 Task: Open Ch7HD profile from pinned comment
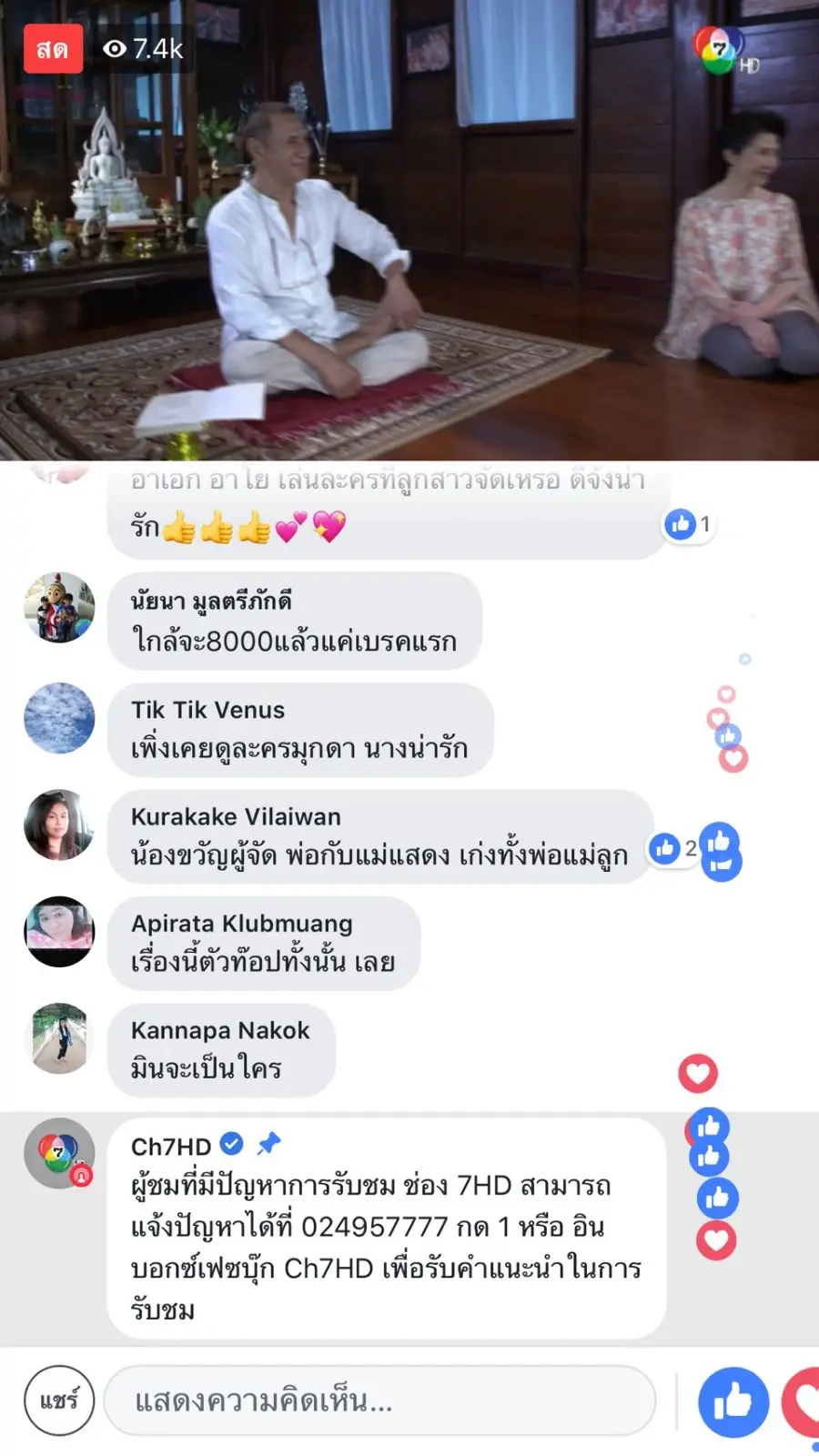click(x=171, y=1147)
